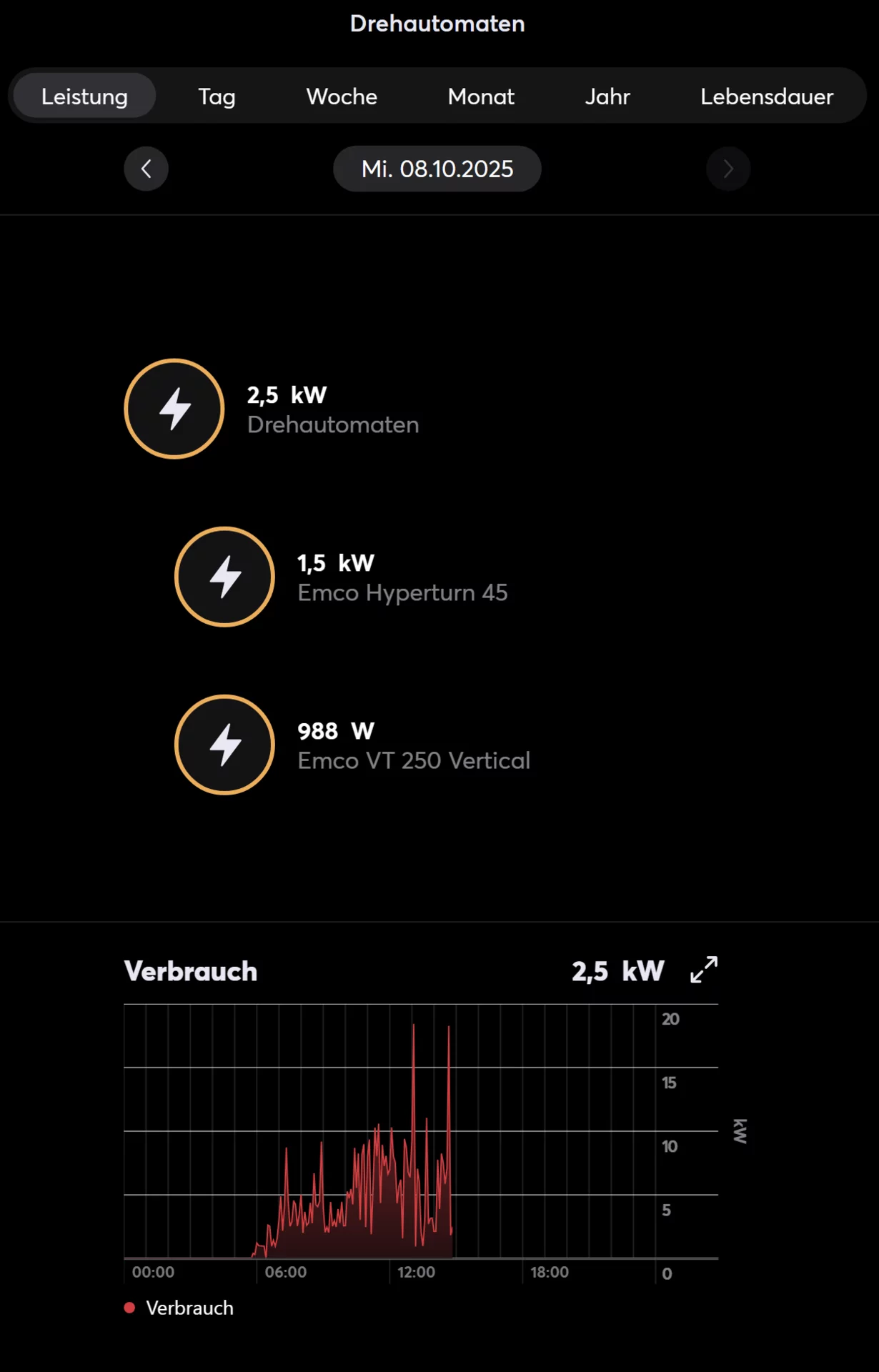Expand the Verbrauch chart to fullscreen

(703, 970)
